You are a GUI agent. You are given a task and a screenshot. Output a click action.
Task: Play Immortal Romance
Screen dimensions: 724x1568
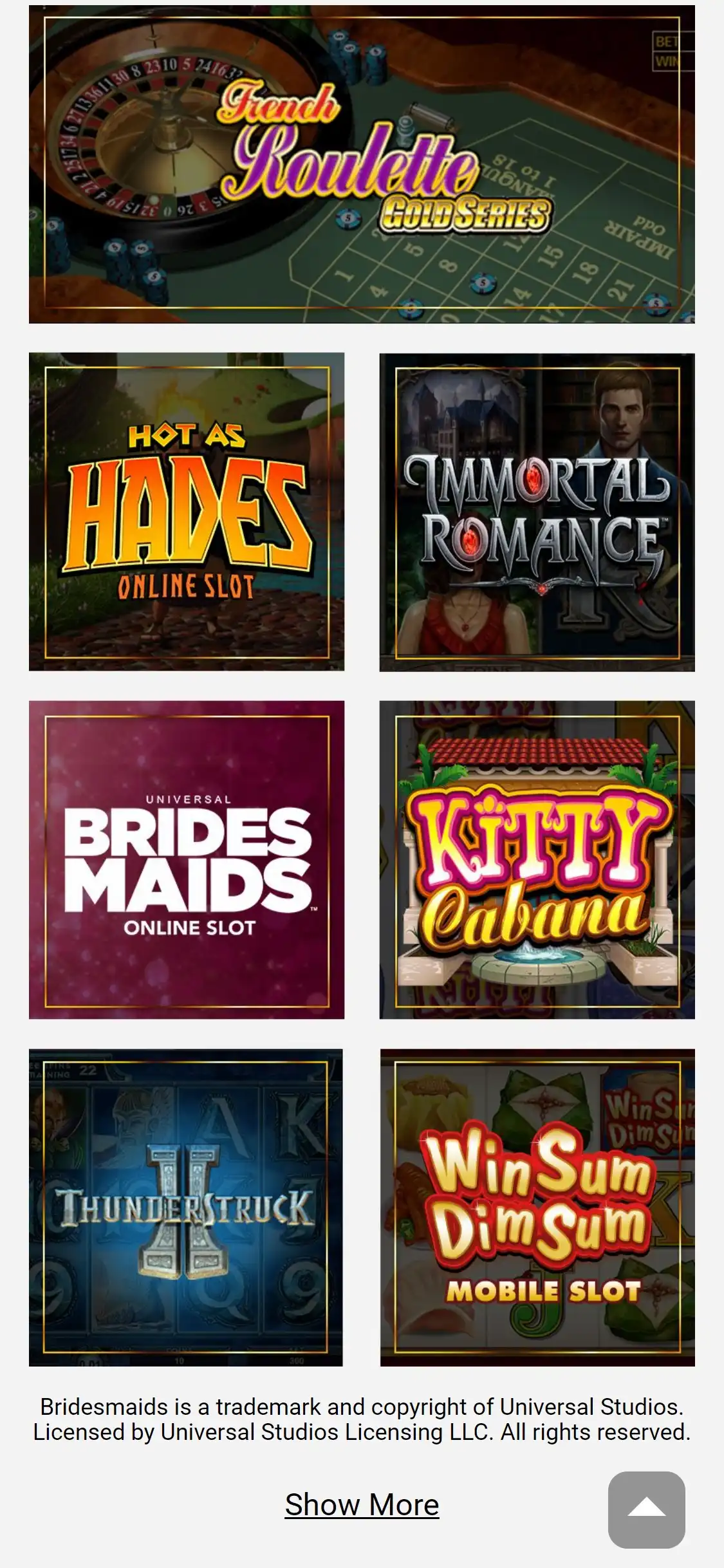[x=537, y=512]
